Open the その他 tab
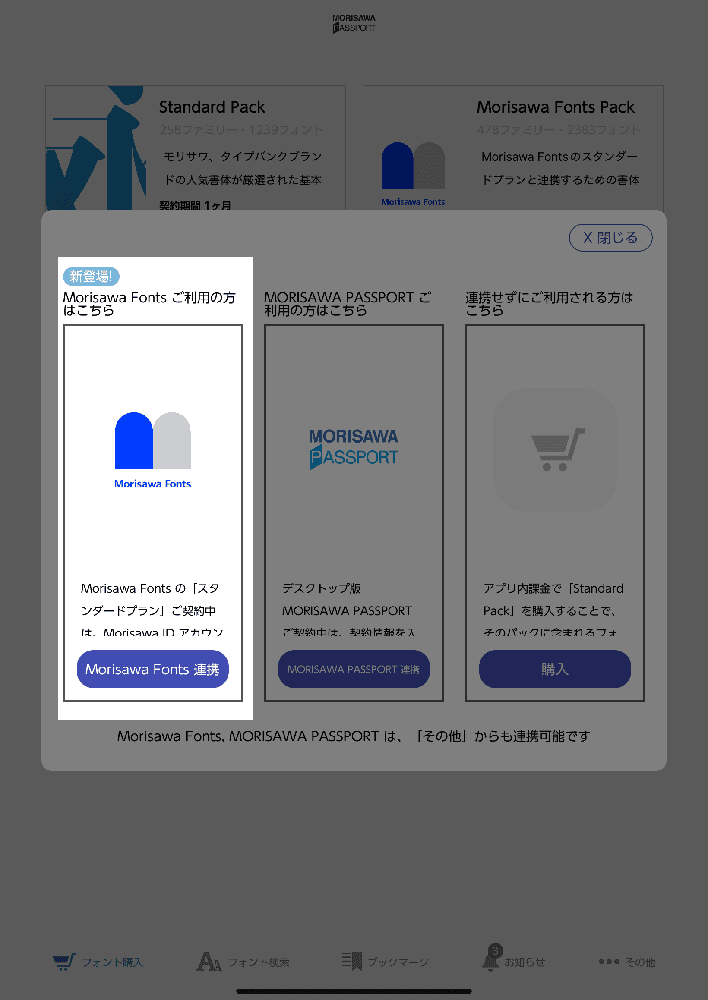708x1000 pixels. 627,962
